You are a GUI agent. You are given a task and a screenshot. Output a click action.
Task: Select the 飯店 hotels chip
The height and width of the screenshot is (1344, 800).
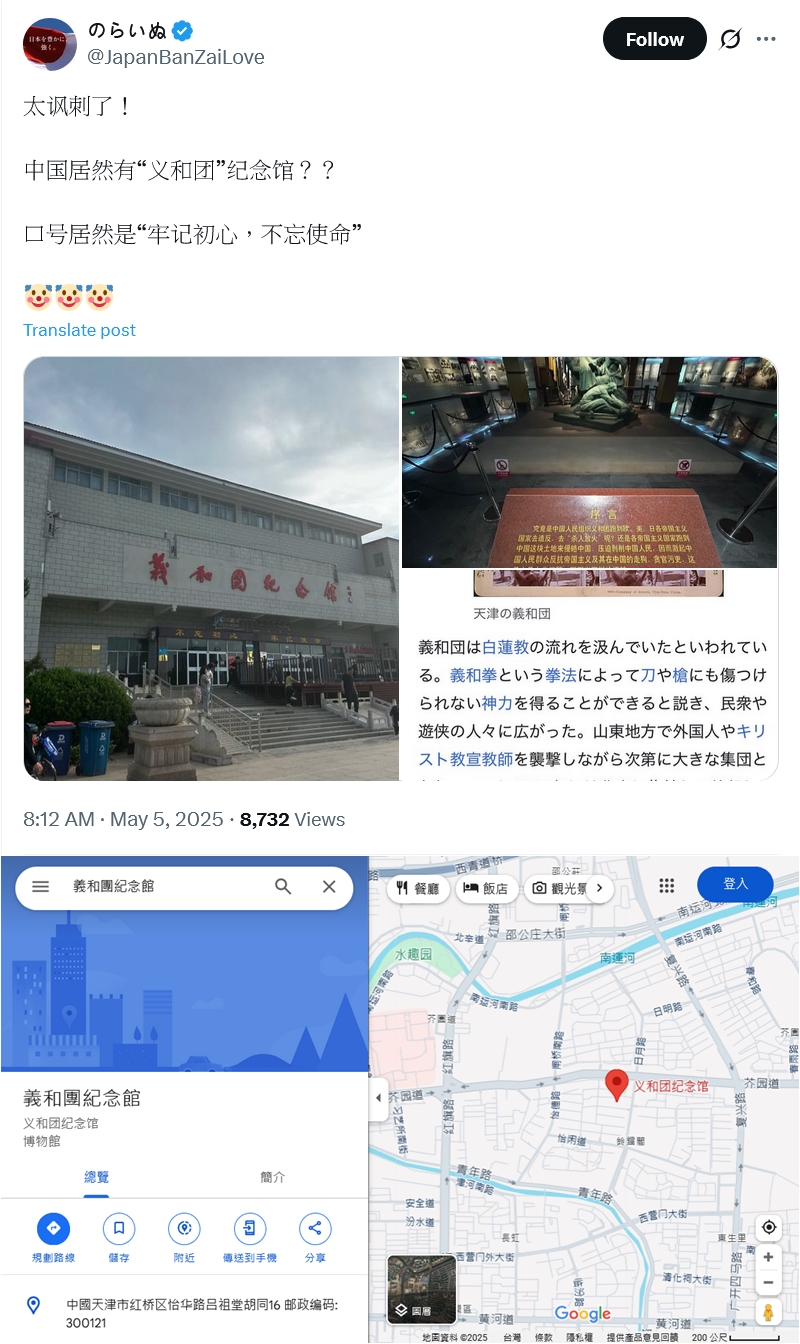pos(486,888)
